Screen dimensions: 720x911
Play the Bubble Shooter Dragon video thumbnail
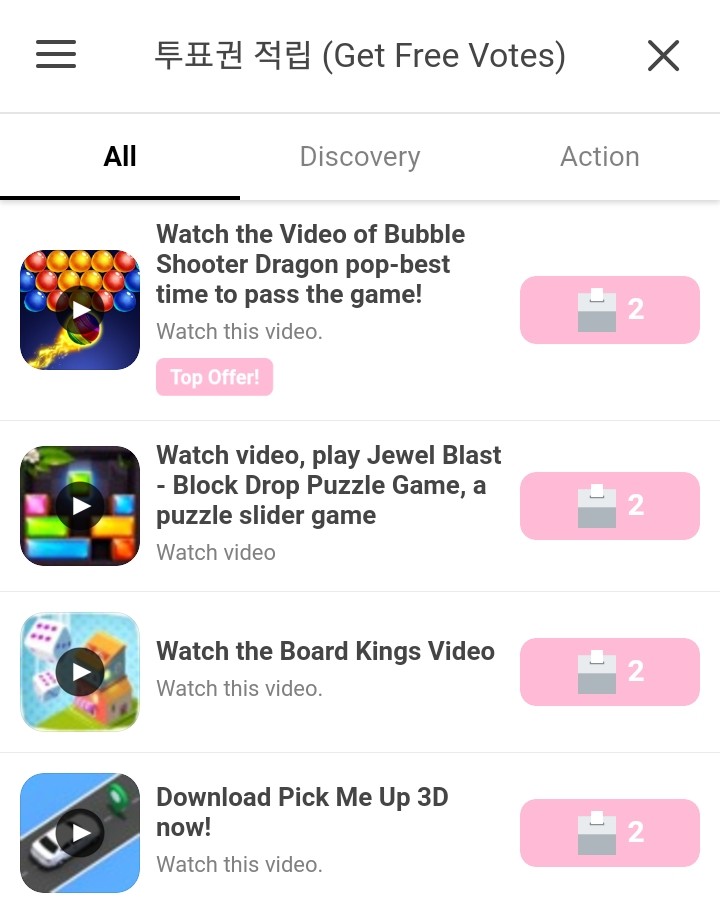pos(80,310)
